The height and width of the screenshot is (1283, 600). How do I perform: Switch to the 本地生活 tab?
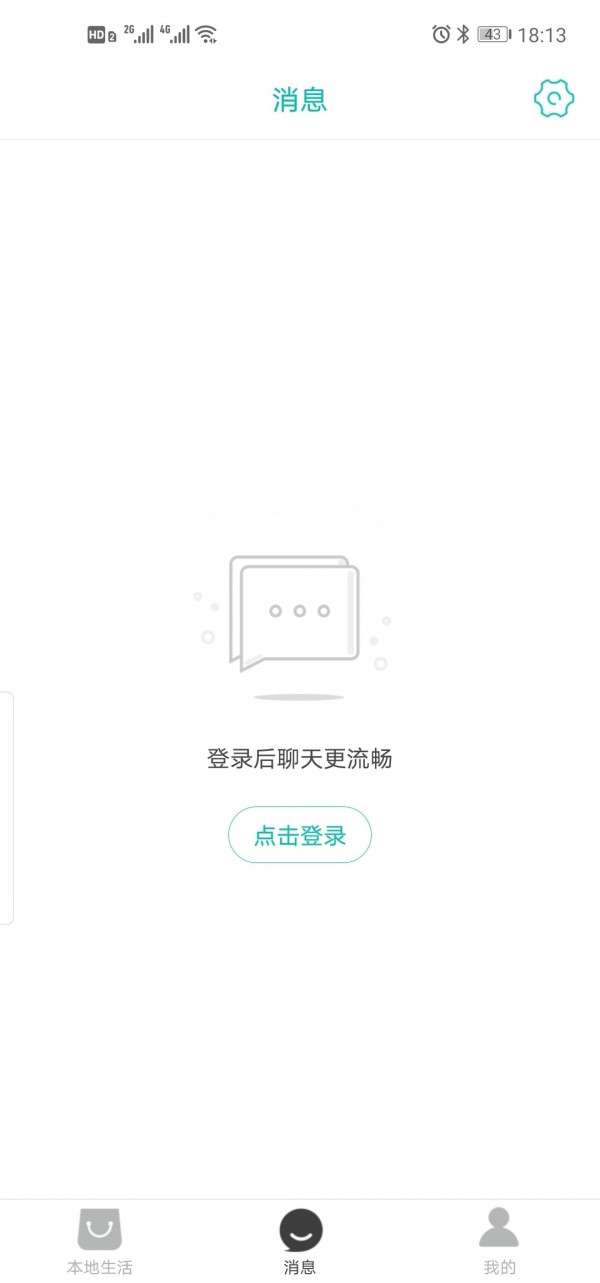pos(100,1241)
